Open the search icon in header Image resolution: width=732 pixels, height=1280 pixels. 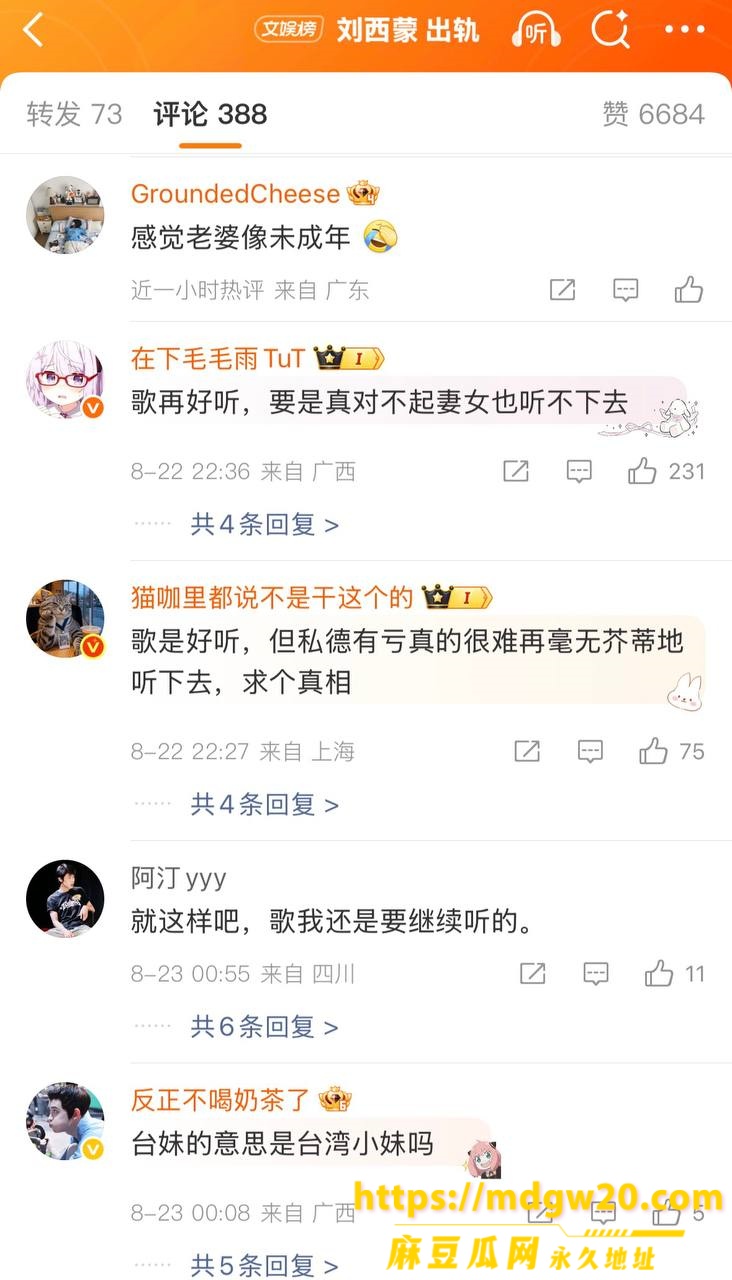tap(610, 29)
